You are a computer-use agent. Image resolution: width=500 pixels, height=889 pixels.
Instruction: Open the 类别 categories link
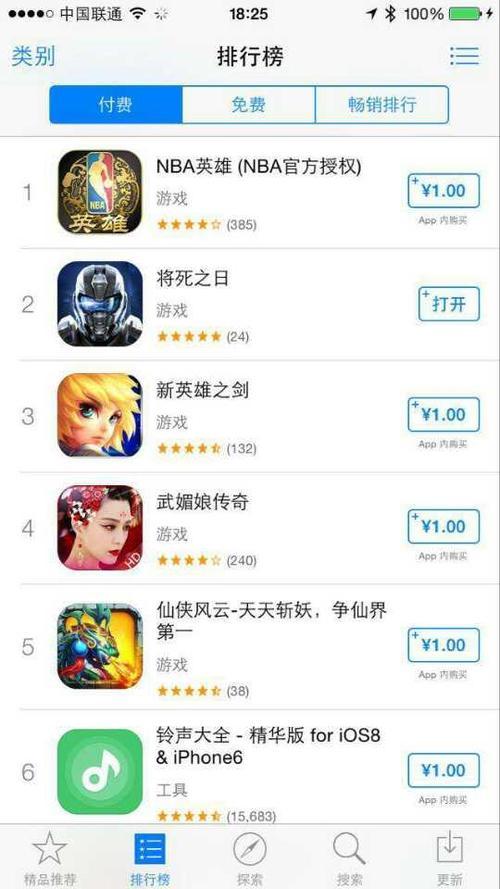33,56
